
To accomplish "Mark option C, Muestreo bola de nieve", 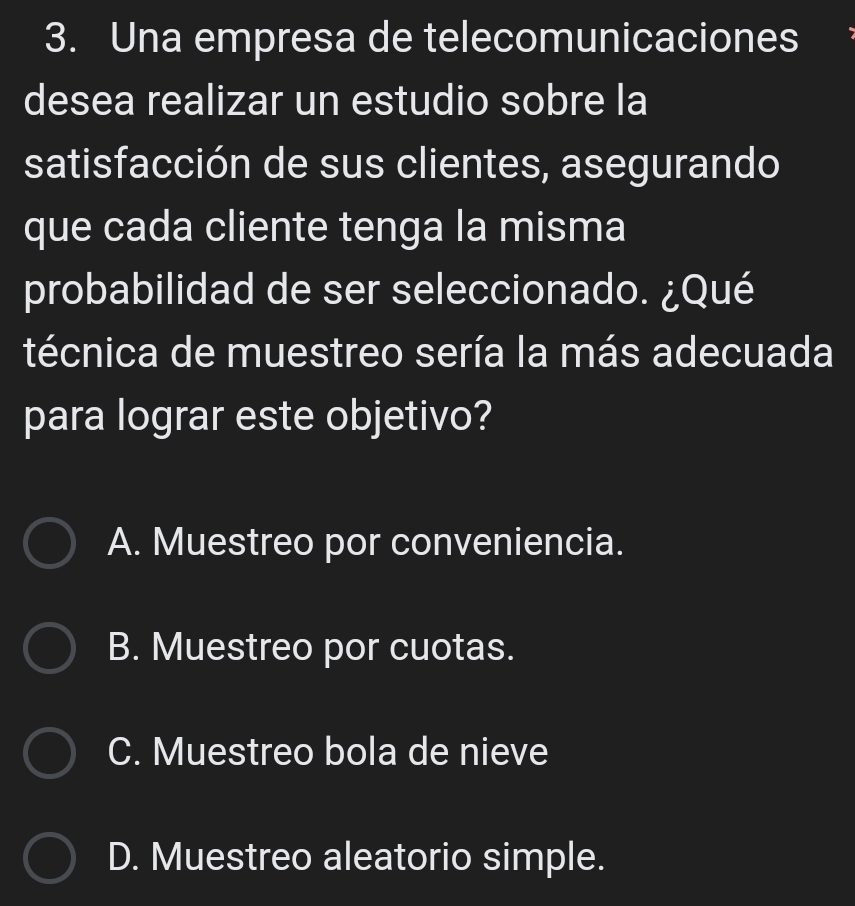I will point(49,753).
